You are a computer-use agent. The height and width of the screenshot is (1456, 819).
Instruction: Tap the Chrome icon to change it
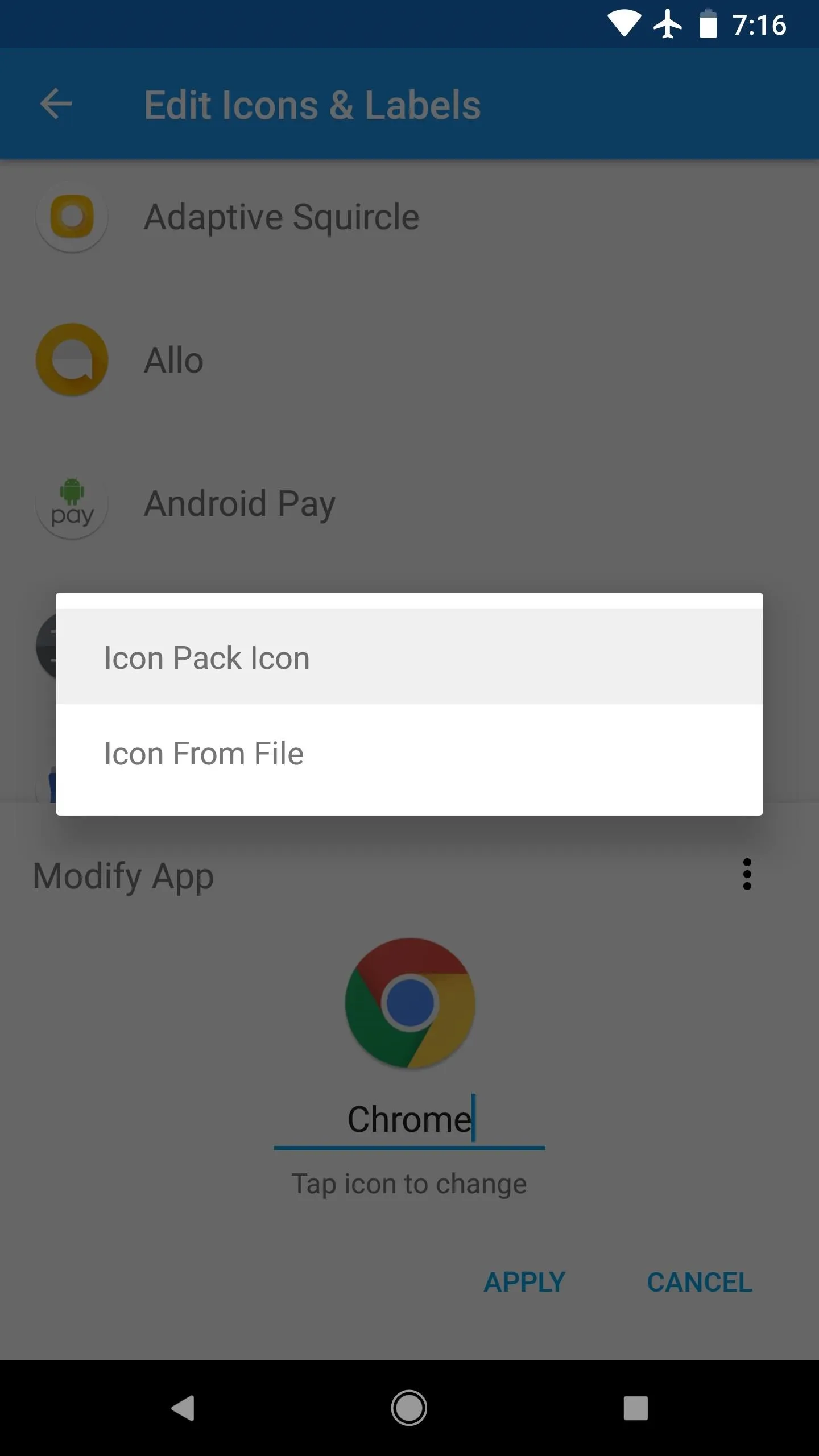pyautogui.click(x=410, y=1002)
